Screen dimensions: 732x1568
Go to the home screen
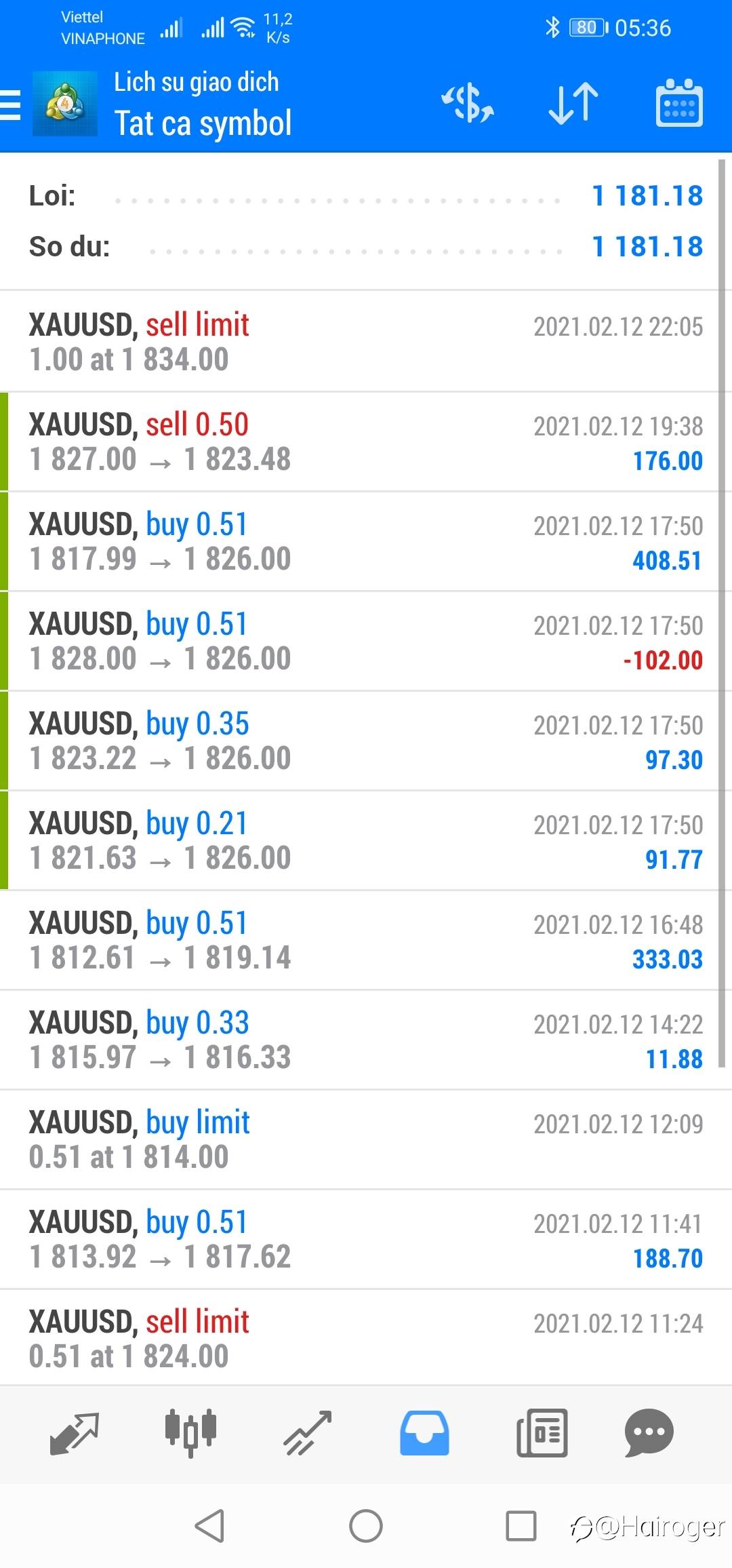[366, 1526]
